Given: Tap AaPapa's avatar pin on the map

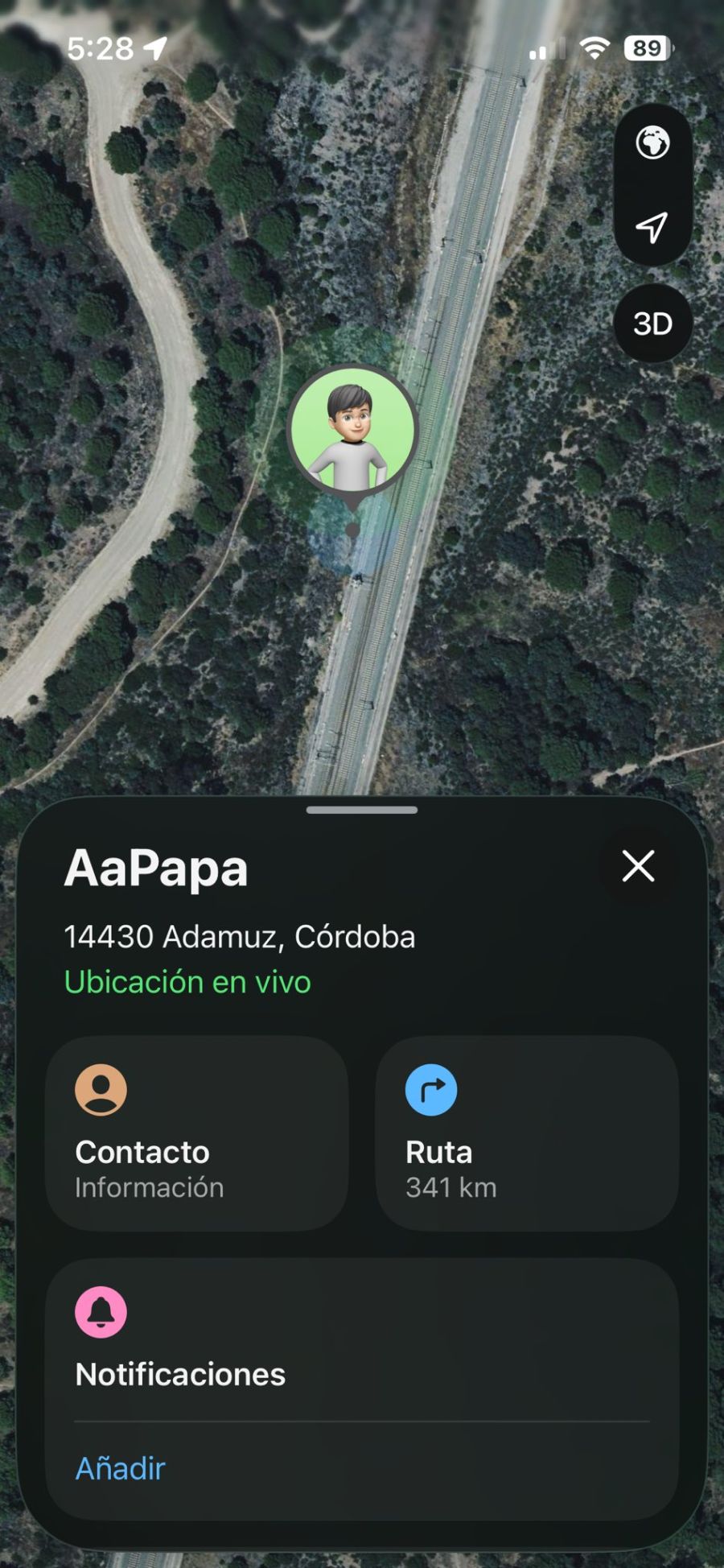Looking at the screenshot, I should [x=352, y=429].
